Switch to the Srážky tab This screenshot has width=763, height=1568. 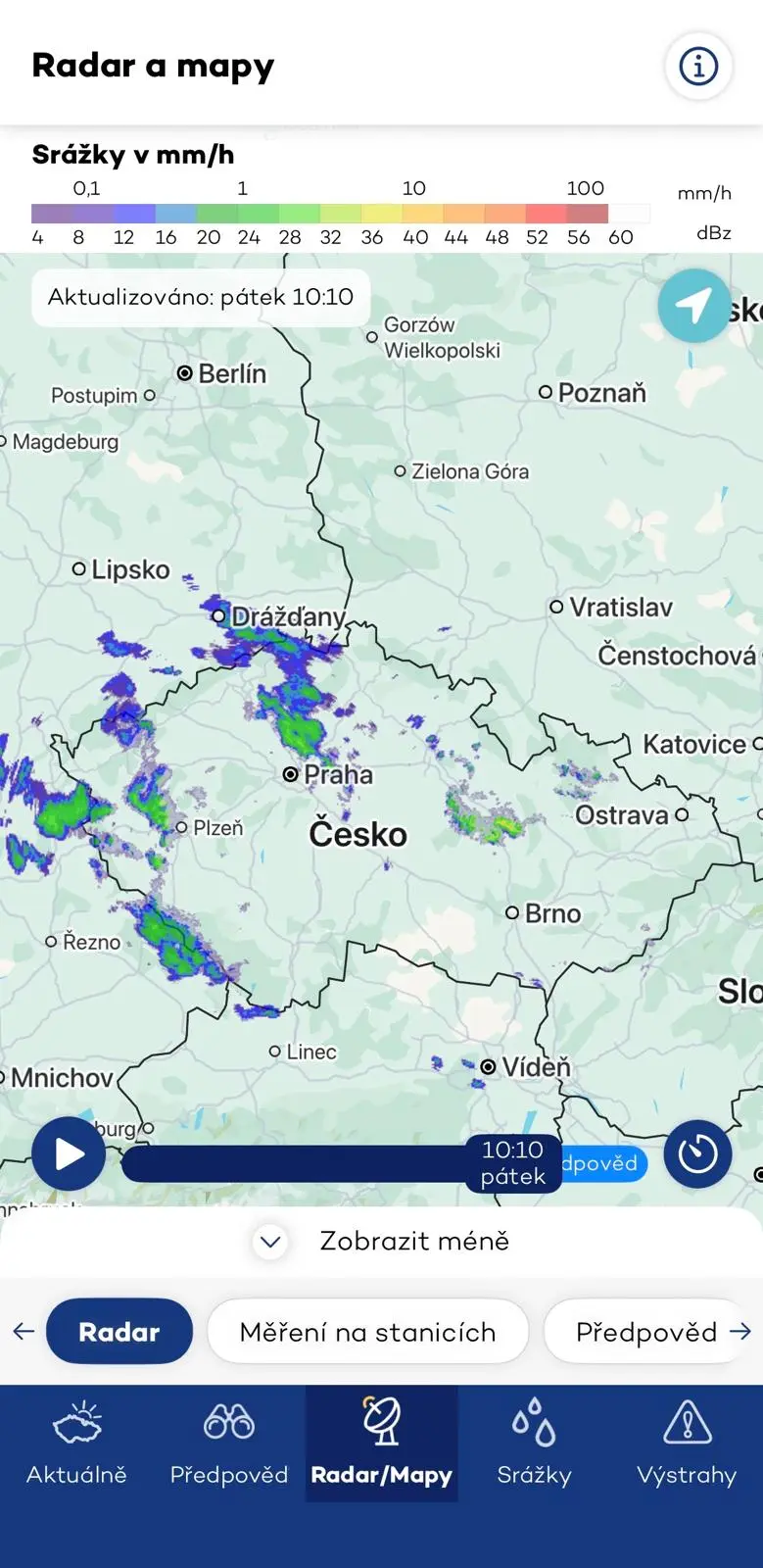534,1444
